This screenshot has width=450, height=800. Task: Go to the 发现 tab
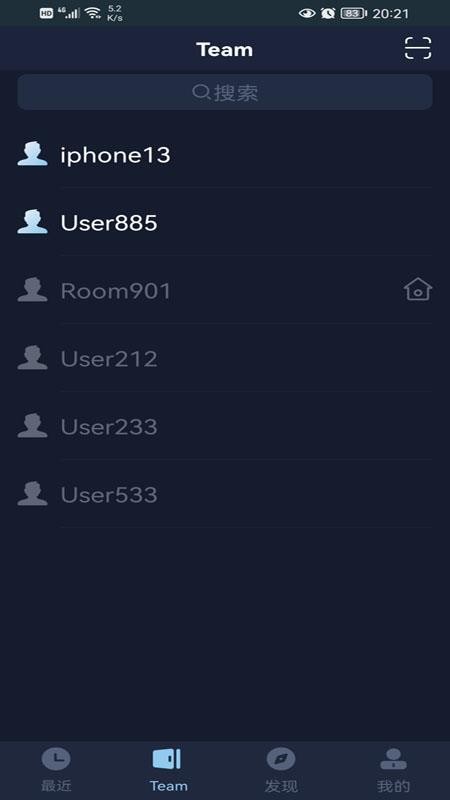(281, 770)
